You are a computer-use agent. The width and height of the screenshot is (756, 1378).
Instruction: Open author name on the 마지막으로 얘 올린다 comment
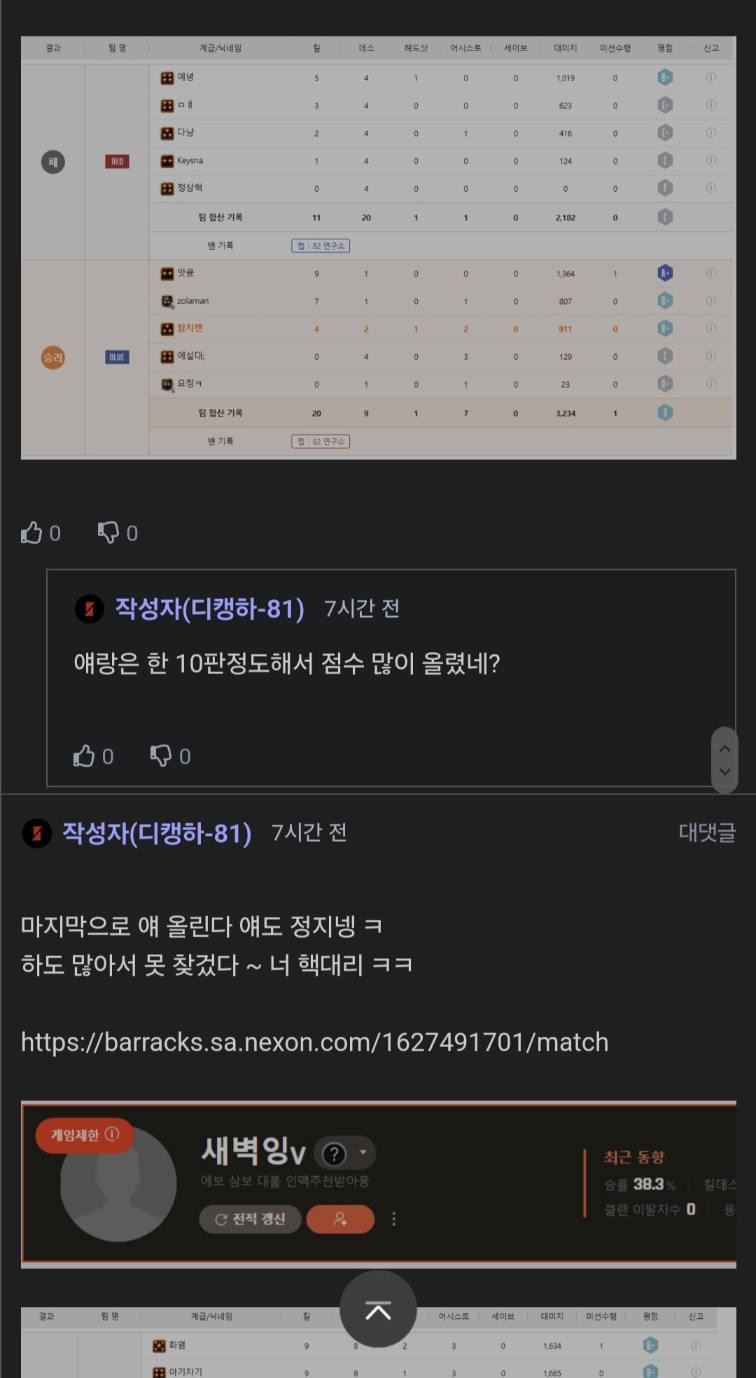tap(156, 832)
